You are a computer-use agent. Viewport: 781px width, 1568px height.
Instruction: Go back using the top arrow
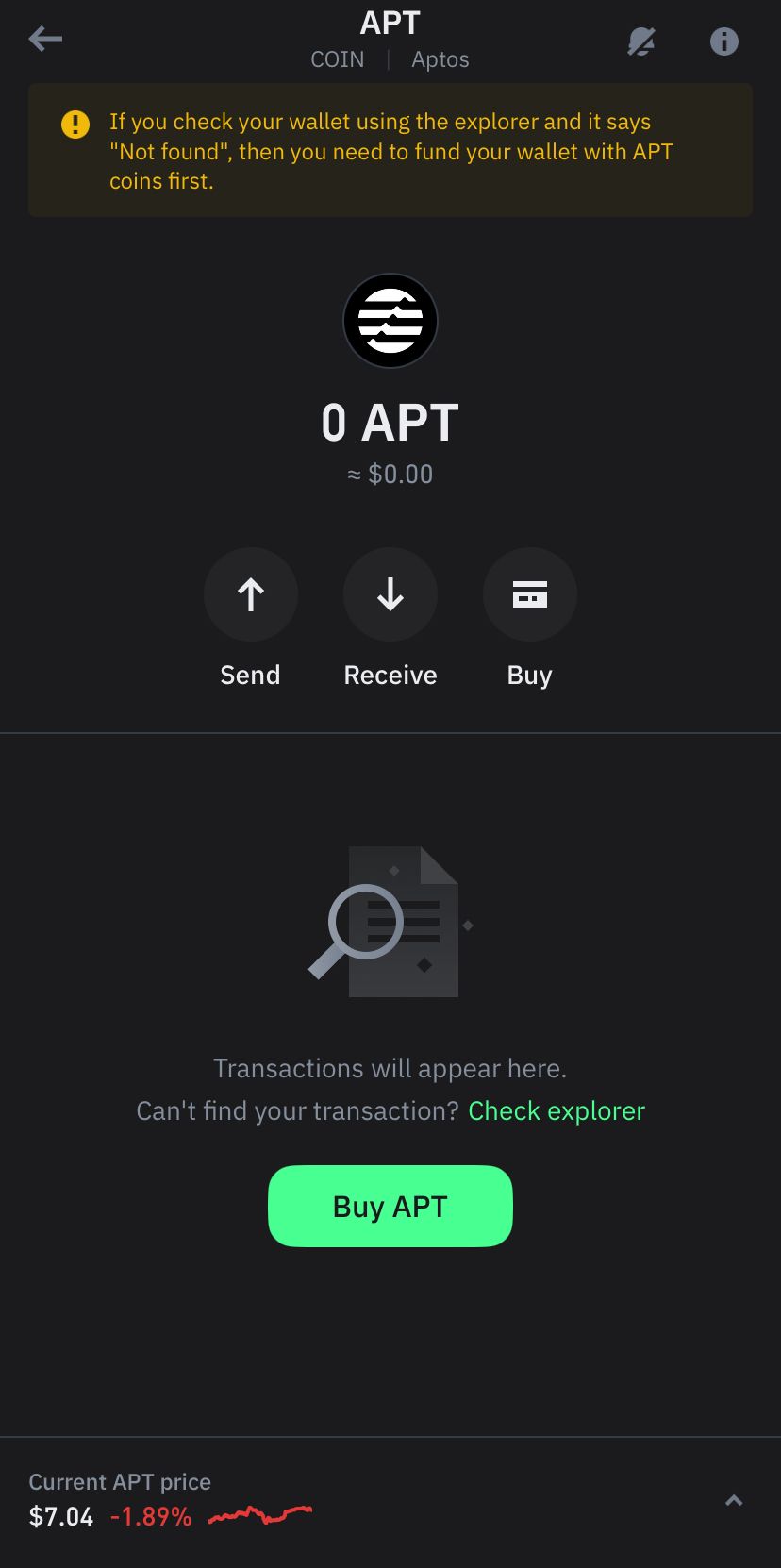[45, 40]
